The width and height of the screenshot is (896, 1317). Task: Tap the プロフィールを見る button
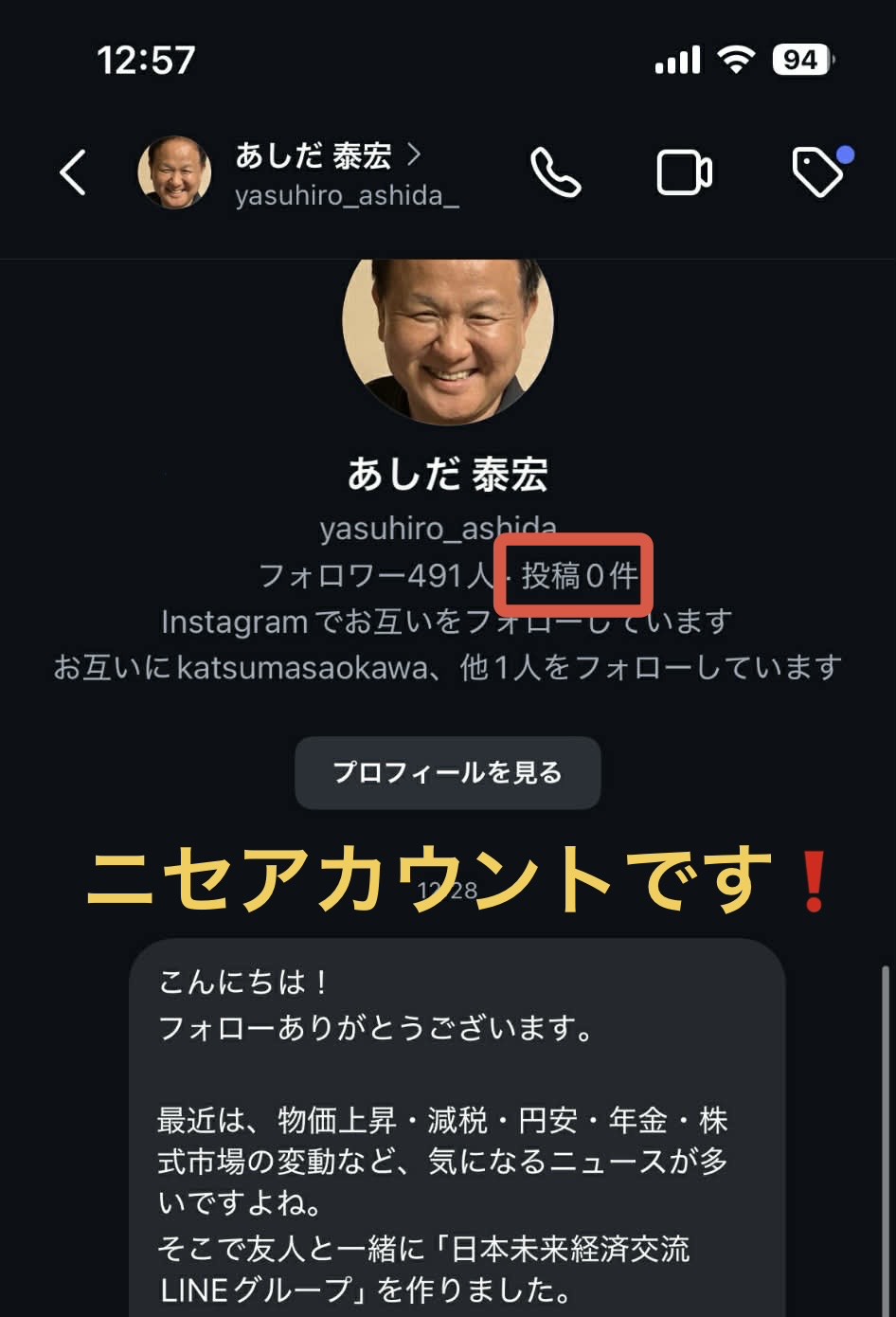point(447,773)
